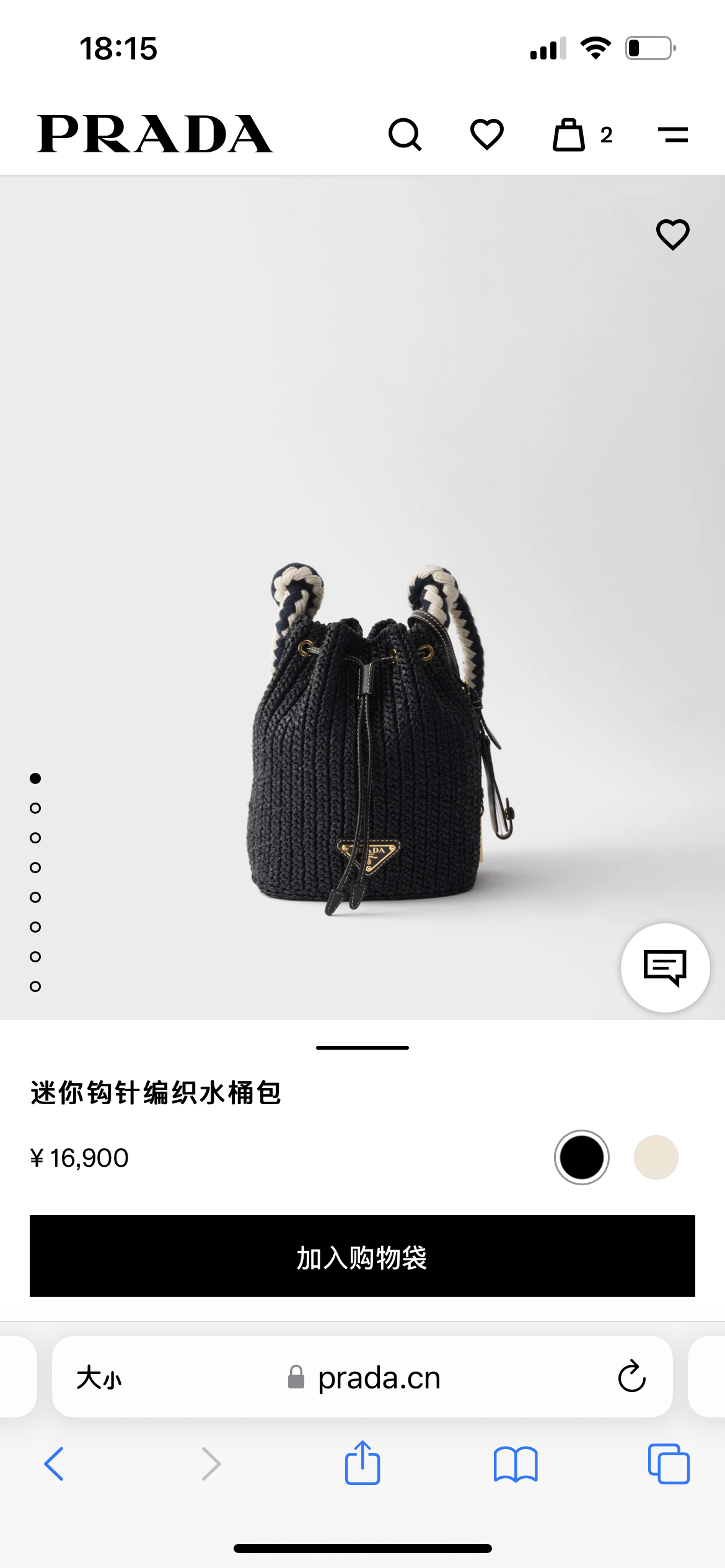725x1568 pixels.
Task: Share this page from Safari toolbar
Action: [x=362, y=1463]
